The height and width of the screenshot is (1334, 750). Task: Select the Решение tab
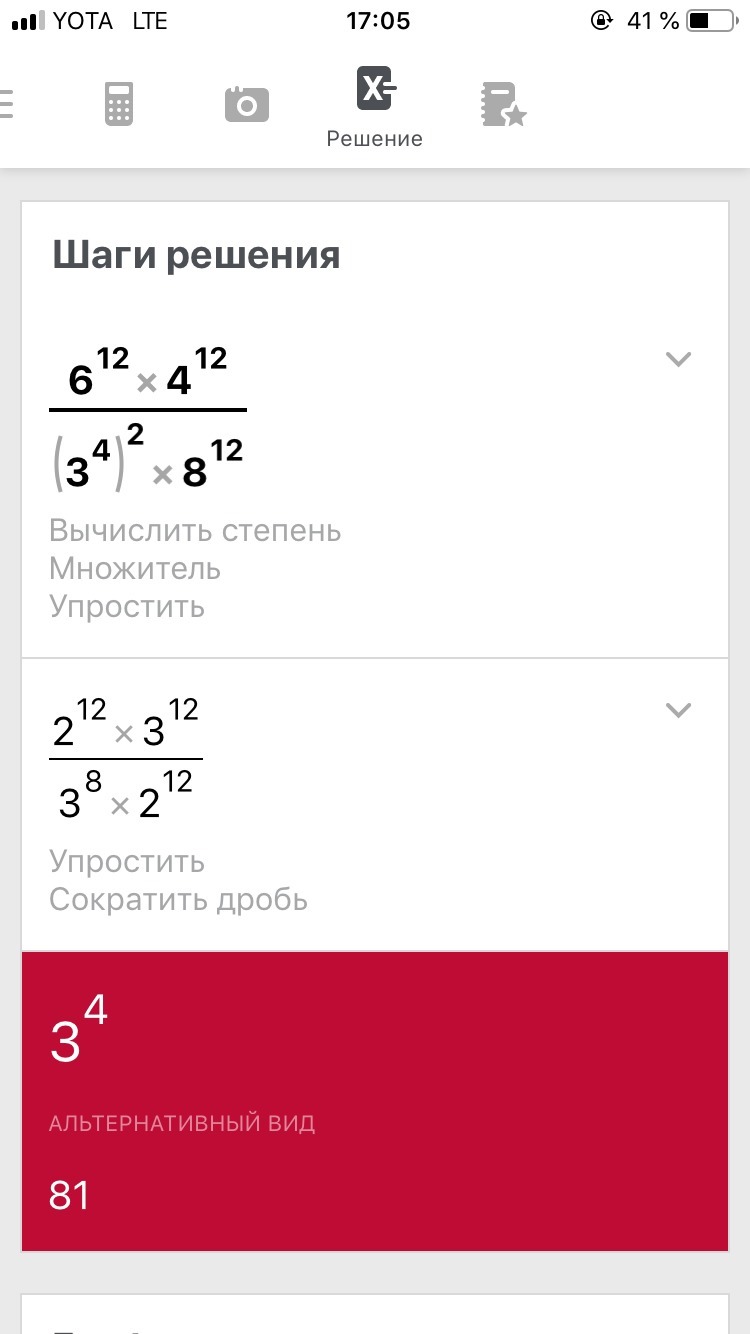click(375, 107)
